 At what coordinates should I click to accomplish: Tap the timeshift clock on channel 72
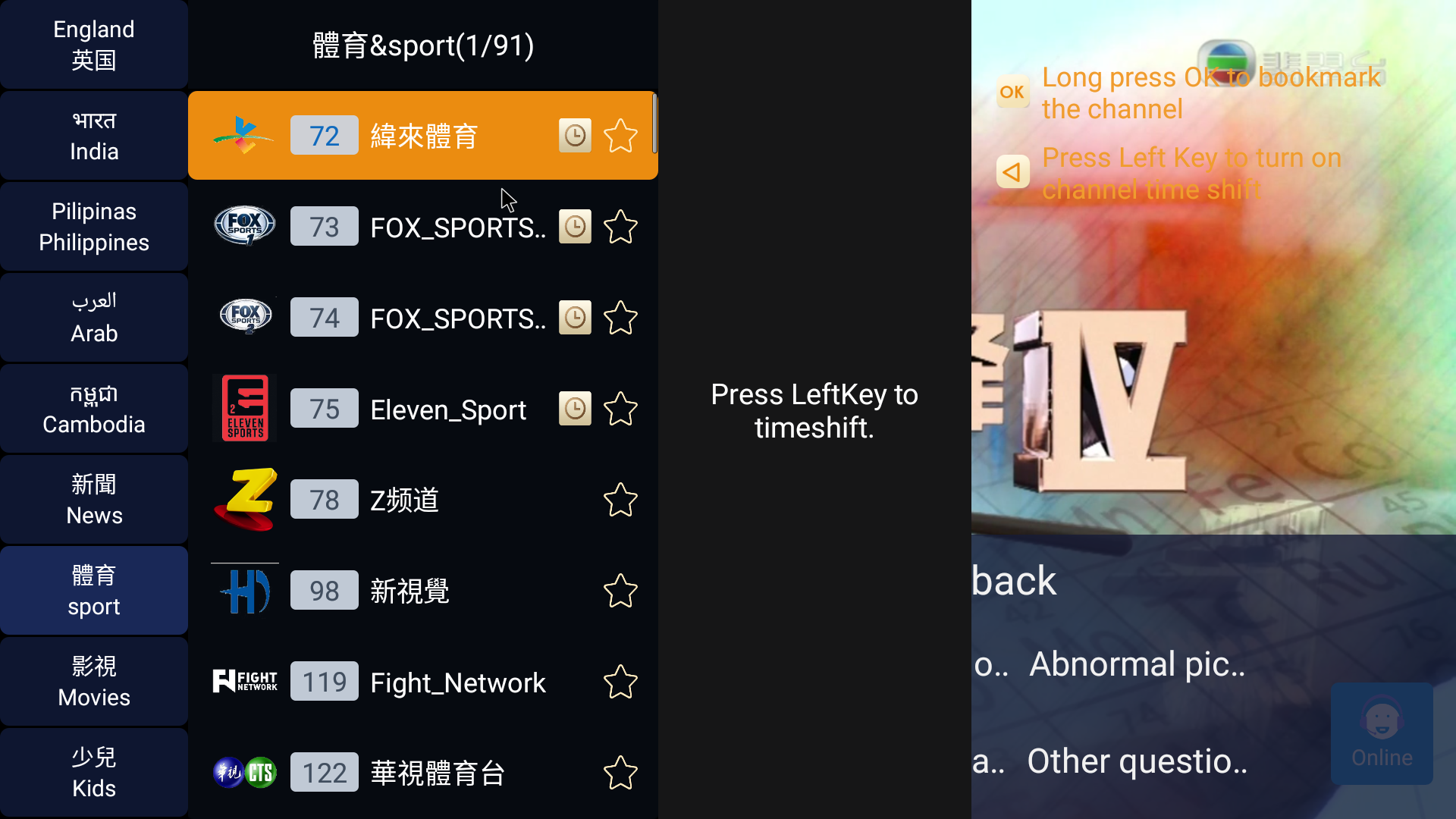[x=575, y=136]
